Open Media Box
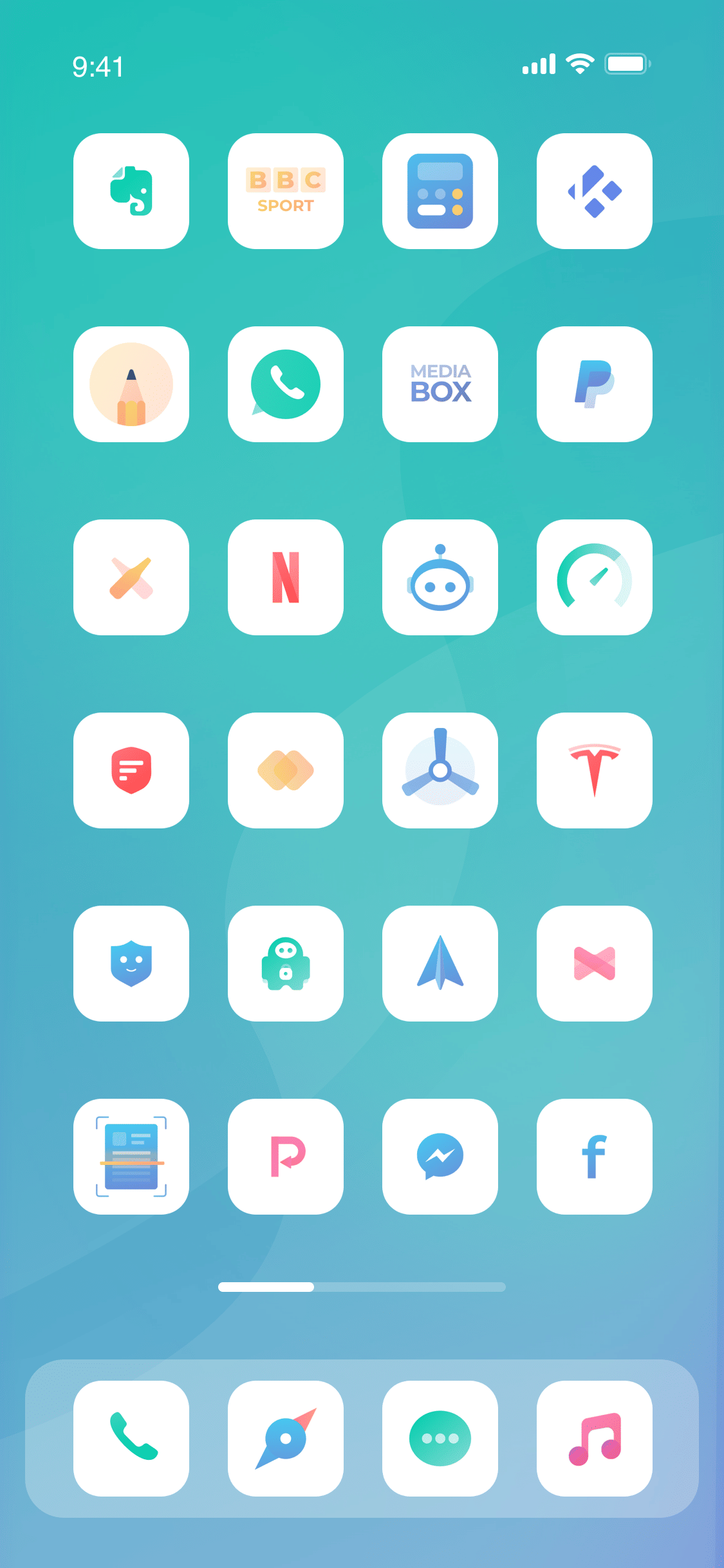The width and height of the screenshot is (724, 1568). [440, 384]
